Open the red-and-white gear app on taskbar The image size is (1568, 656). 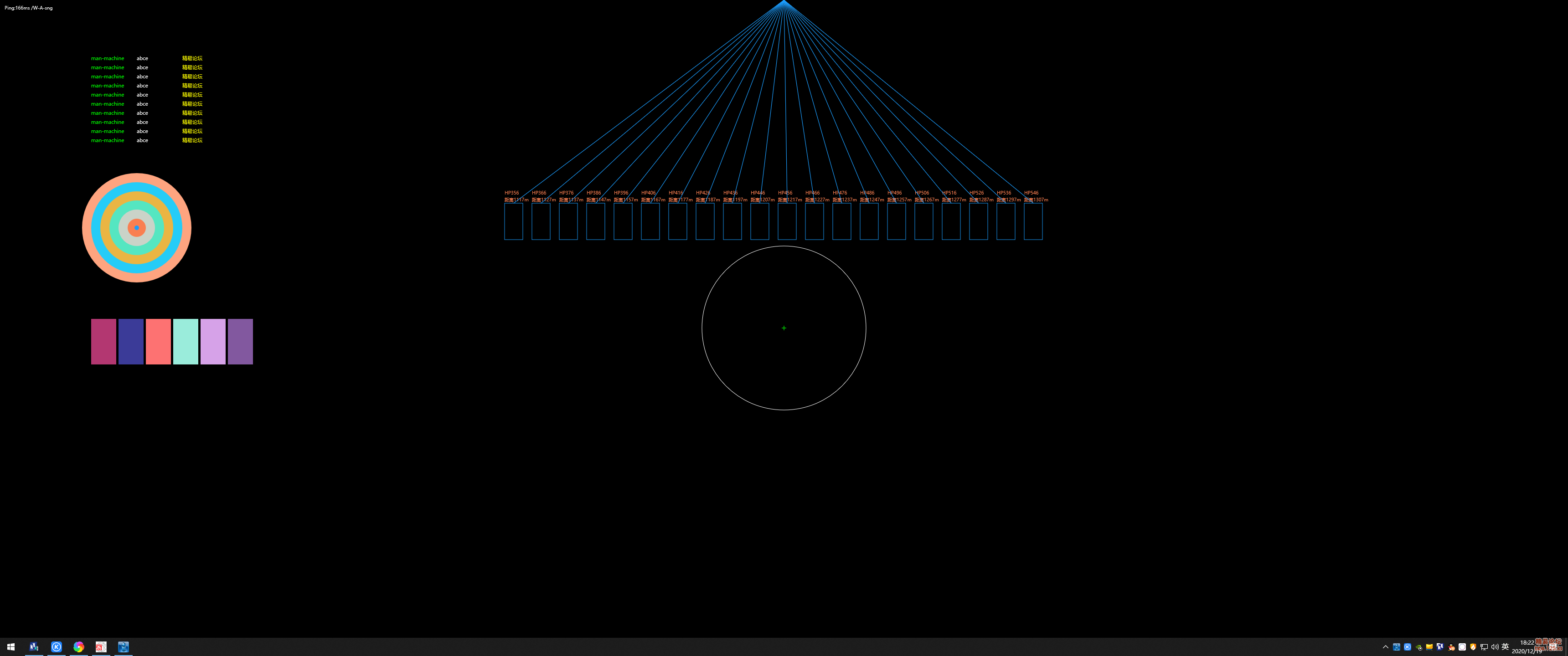[x=101, y=647]
